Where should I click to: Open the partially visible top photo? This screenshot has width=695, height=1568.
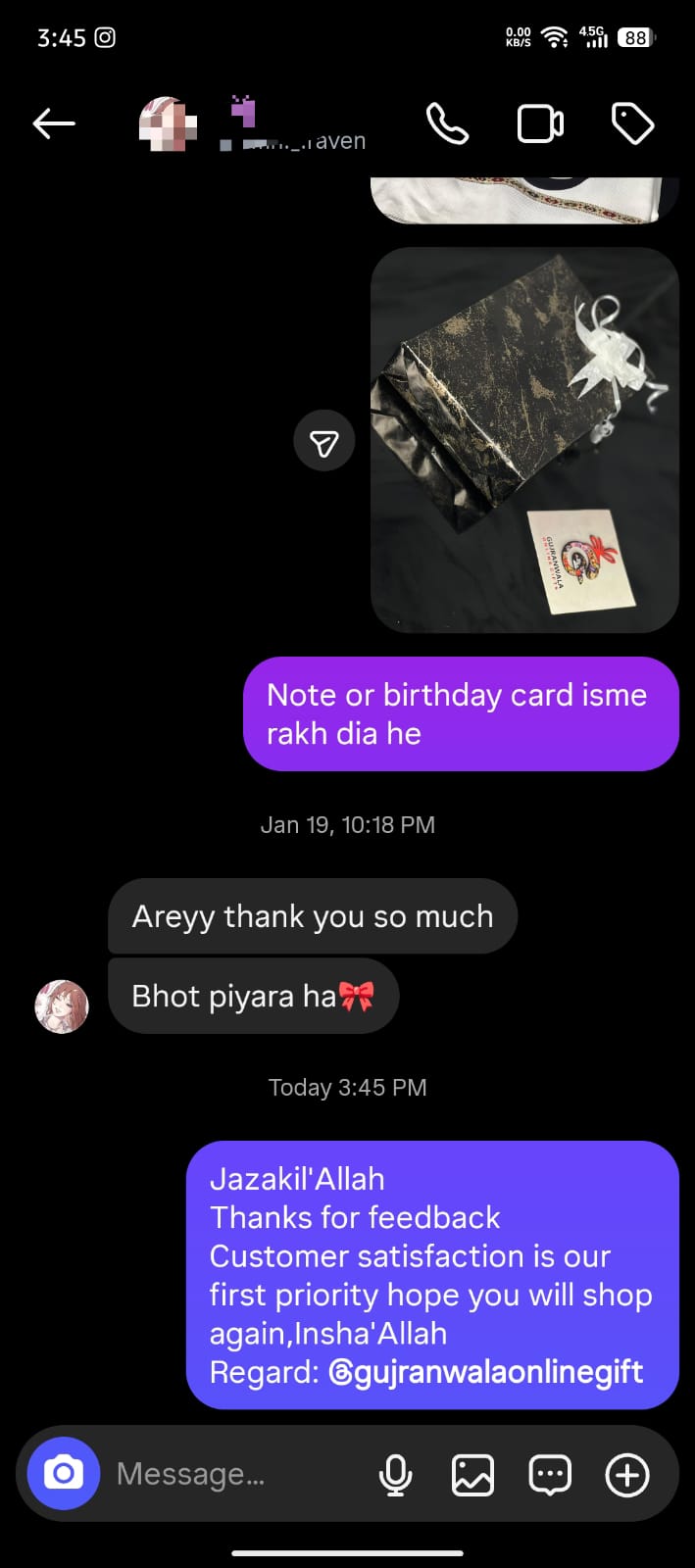pos(524,200)
